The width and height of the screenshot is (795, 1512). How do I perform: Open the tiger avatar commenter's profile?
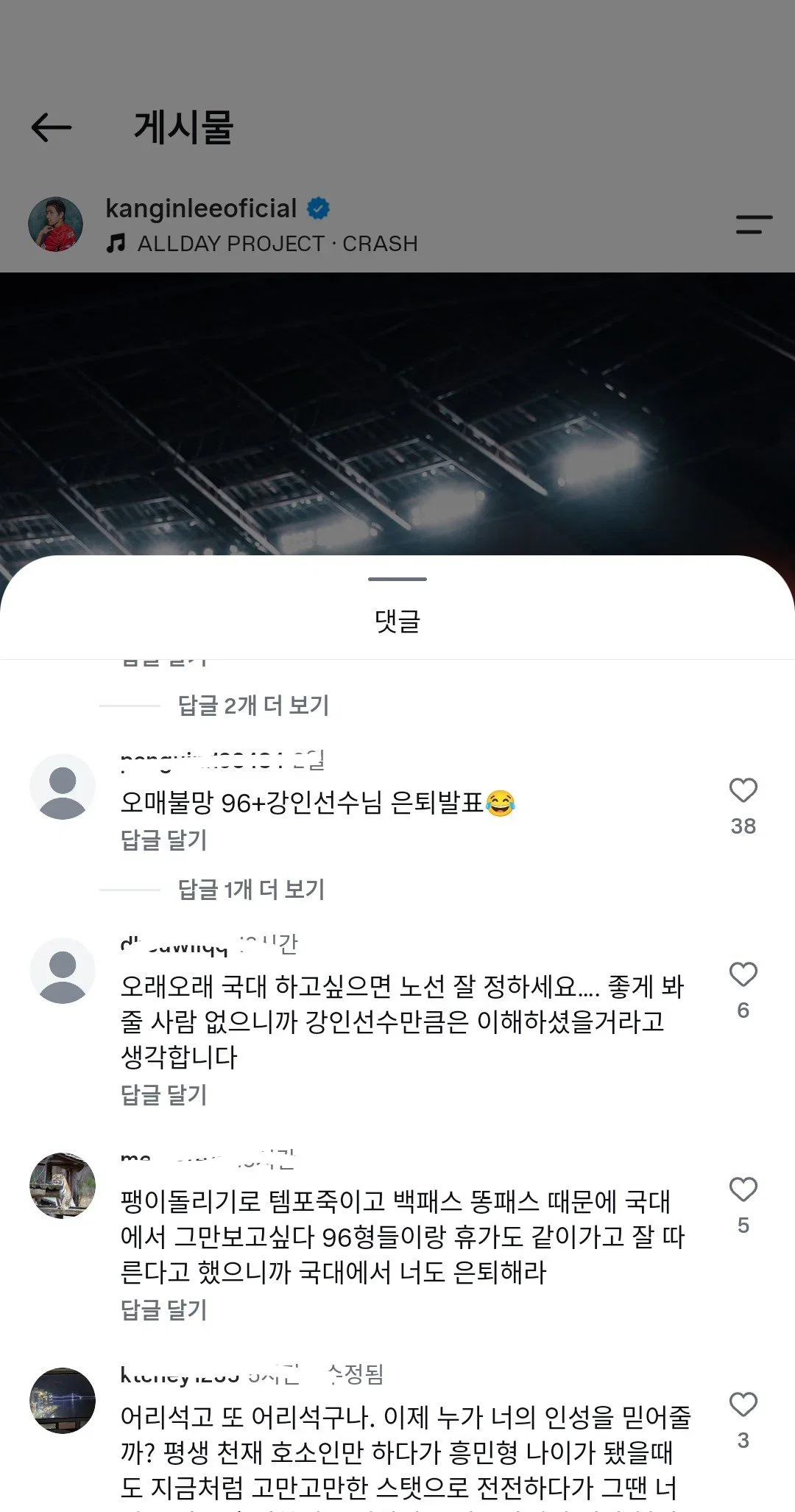[63, 1186]
